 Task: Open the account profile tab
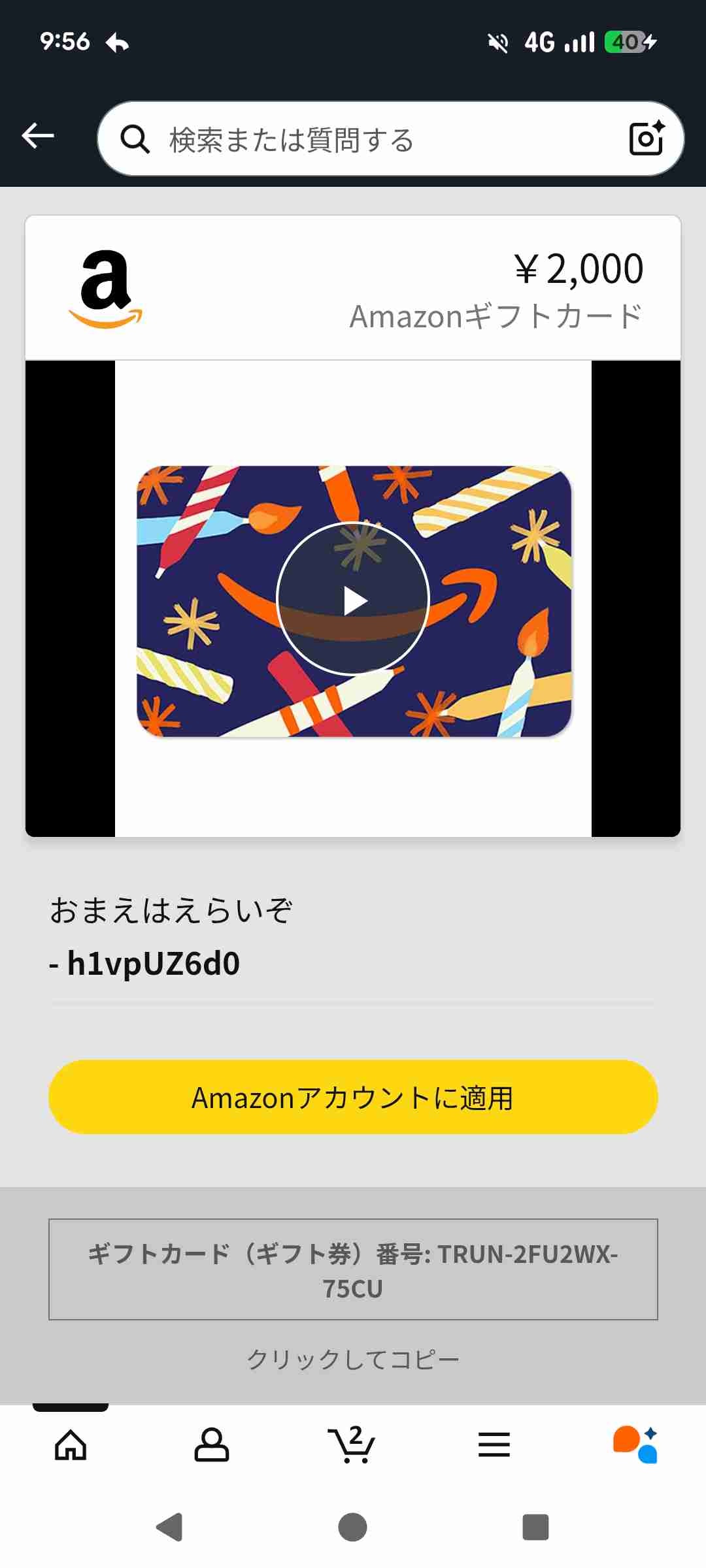(x=212, y=1445)
